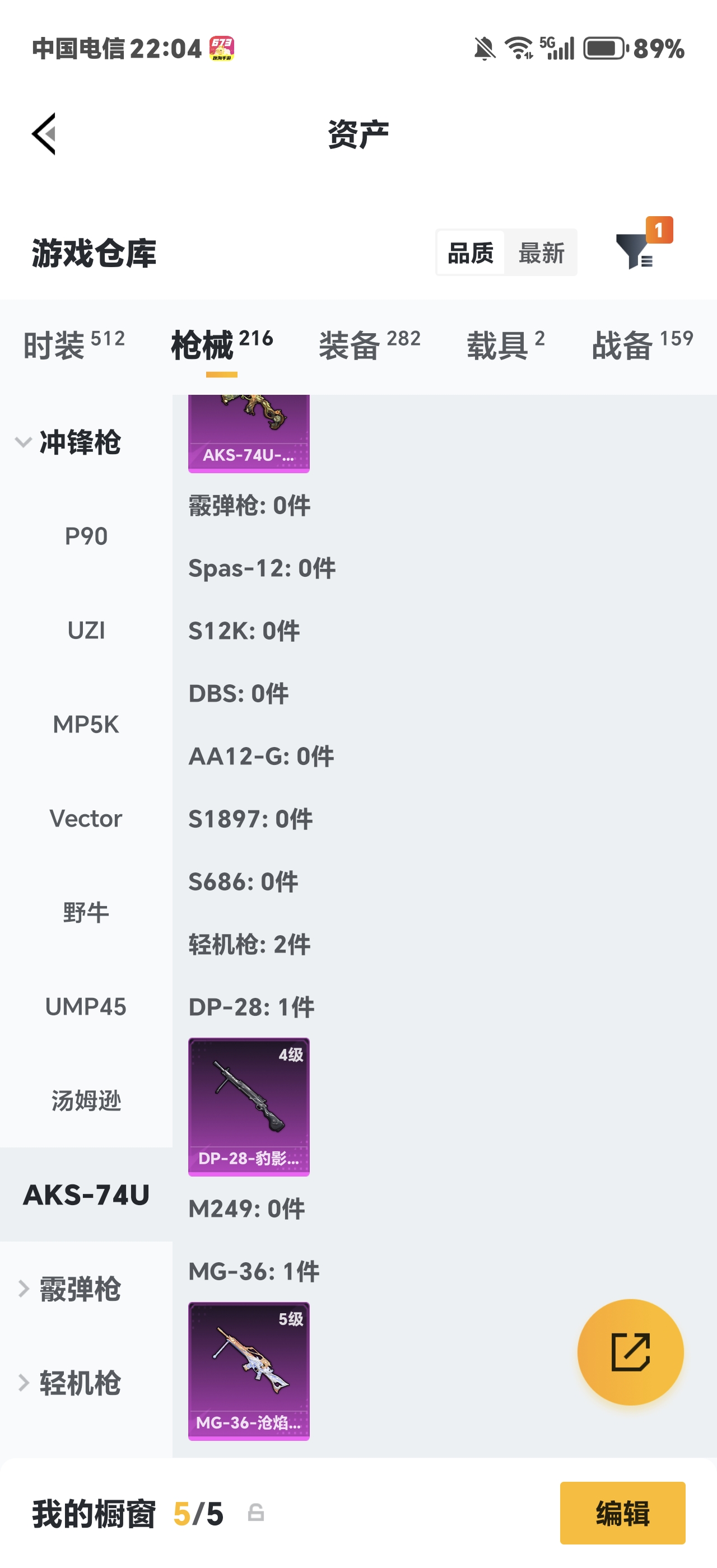This screenshot has height=1568, width=717.
Task: Sort items by 品质
Action: click(471, 253)
